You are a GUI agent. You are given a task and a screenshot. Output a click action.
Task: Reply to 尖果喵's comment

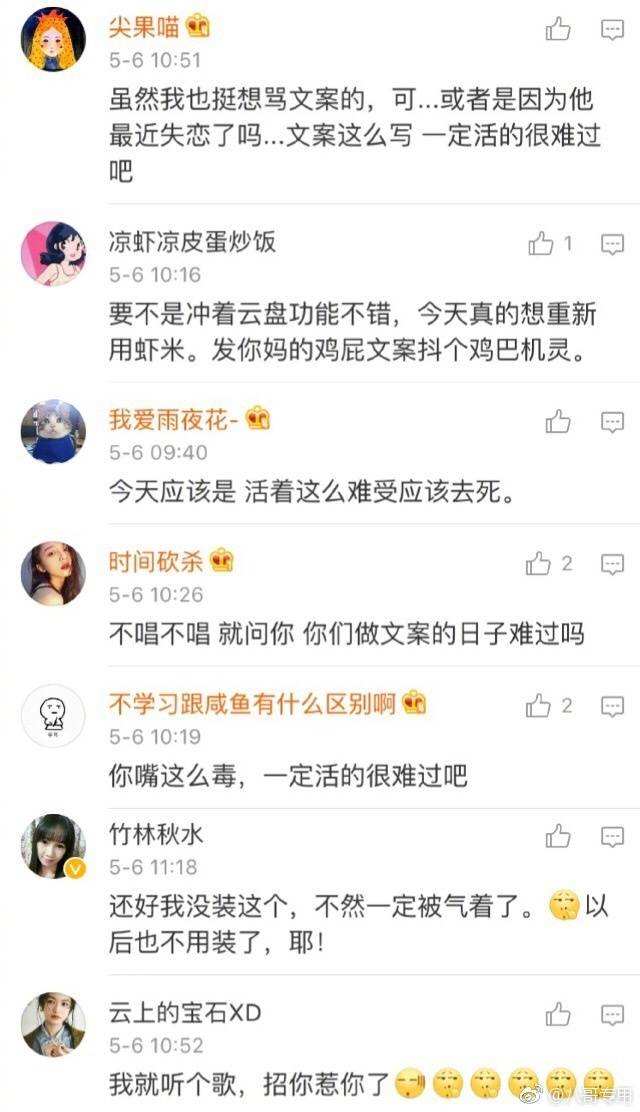pyautogui.click(x=612, y=30)
